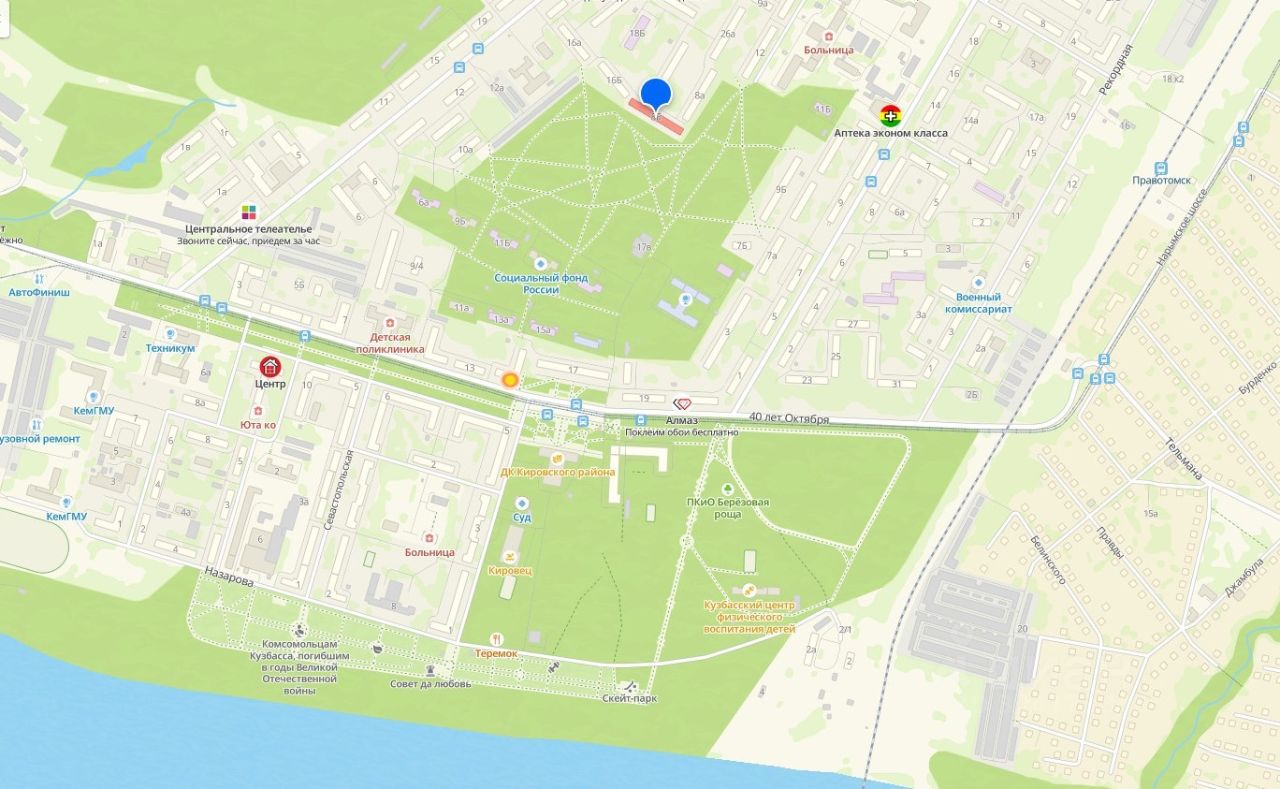This screenshot has width=1280, height=789.
Task: Select the red Центр marker
Action: (x=270, y=367)
